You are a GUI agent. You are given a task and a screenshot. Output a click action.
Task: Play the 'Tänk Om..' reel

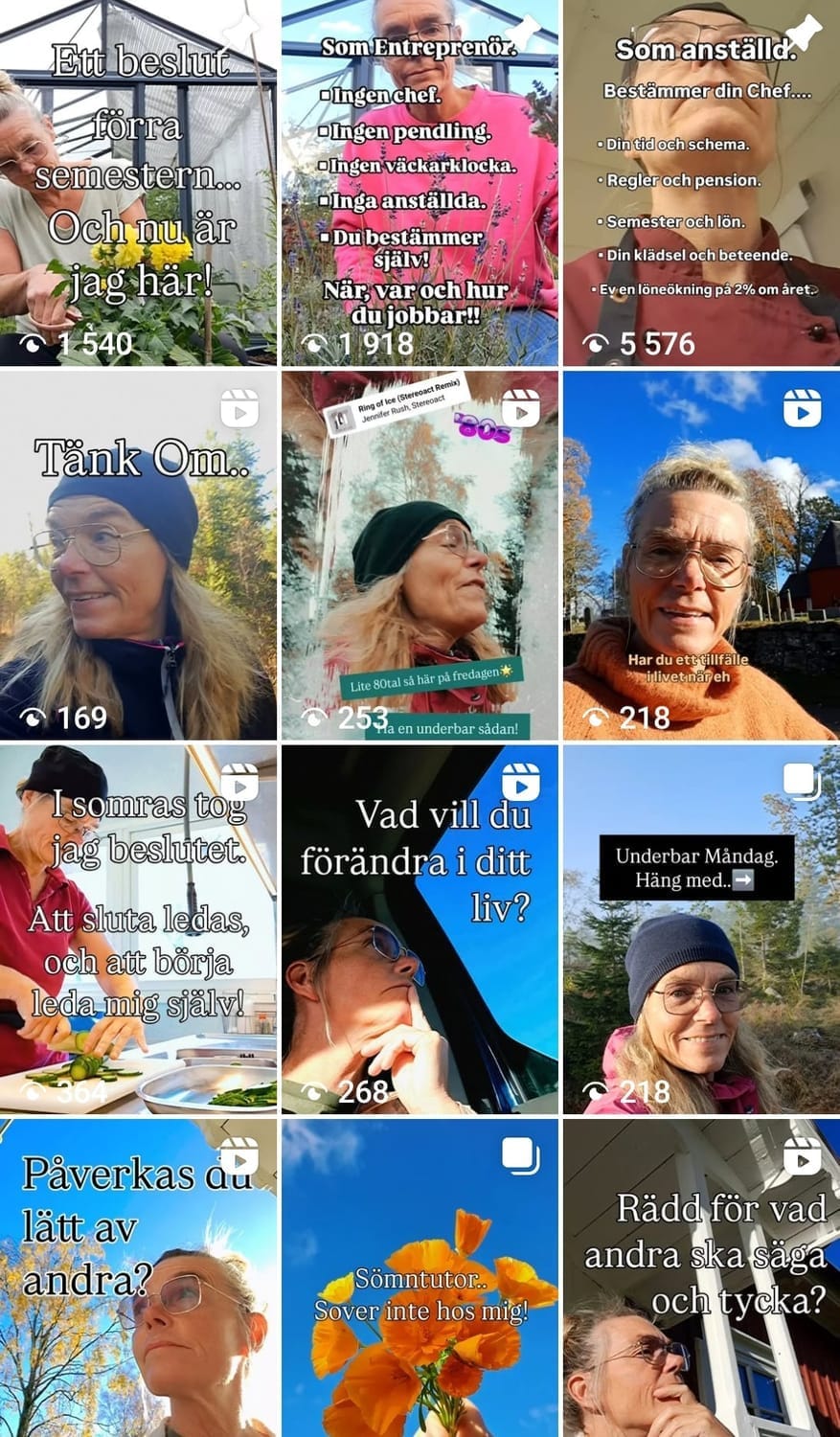[x=138, y=556]
